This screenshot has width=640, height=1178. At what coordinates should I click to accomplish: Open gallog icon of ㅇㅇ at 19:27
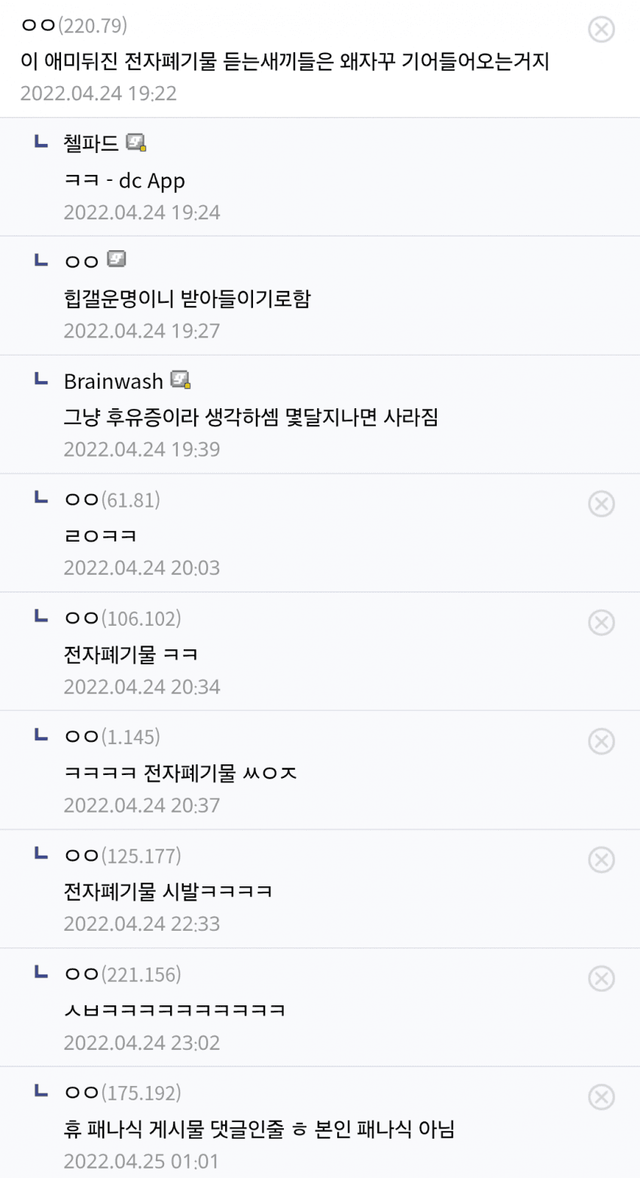116,261
